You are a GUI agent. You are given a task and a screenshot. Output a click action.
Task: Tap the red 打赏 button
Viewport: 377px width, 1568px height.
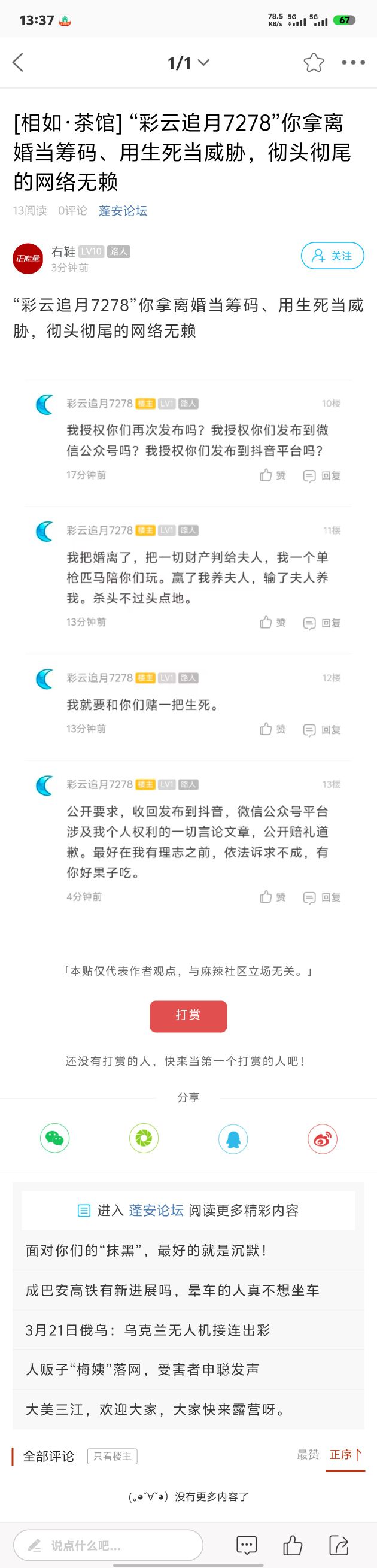(188, 1016)
